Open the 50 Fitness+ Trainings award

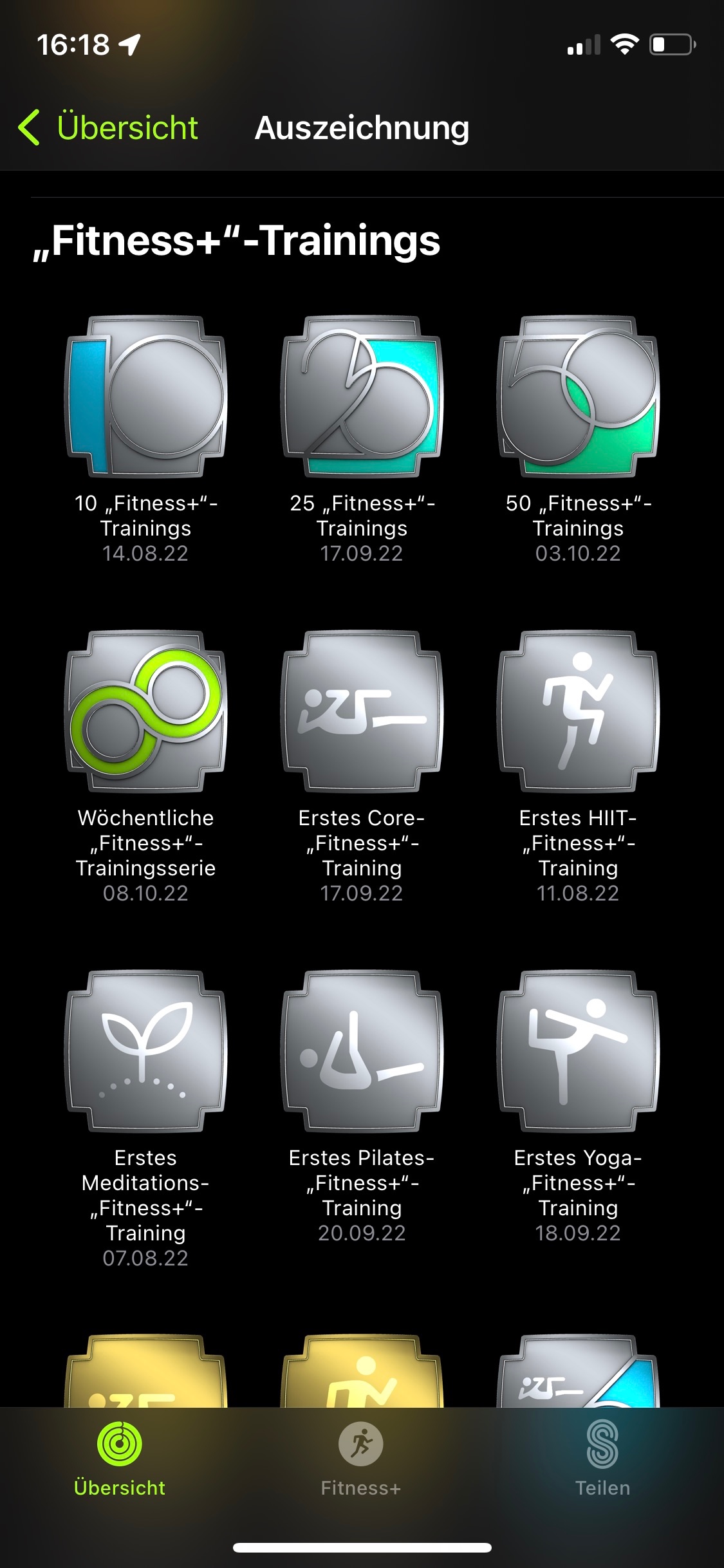(x=578, y=397)
